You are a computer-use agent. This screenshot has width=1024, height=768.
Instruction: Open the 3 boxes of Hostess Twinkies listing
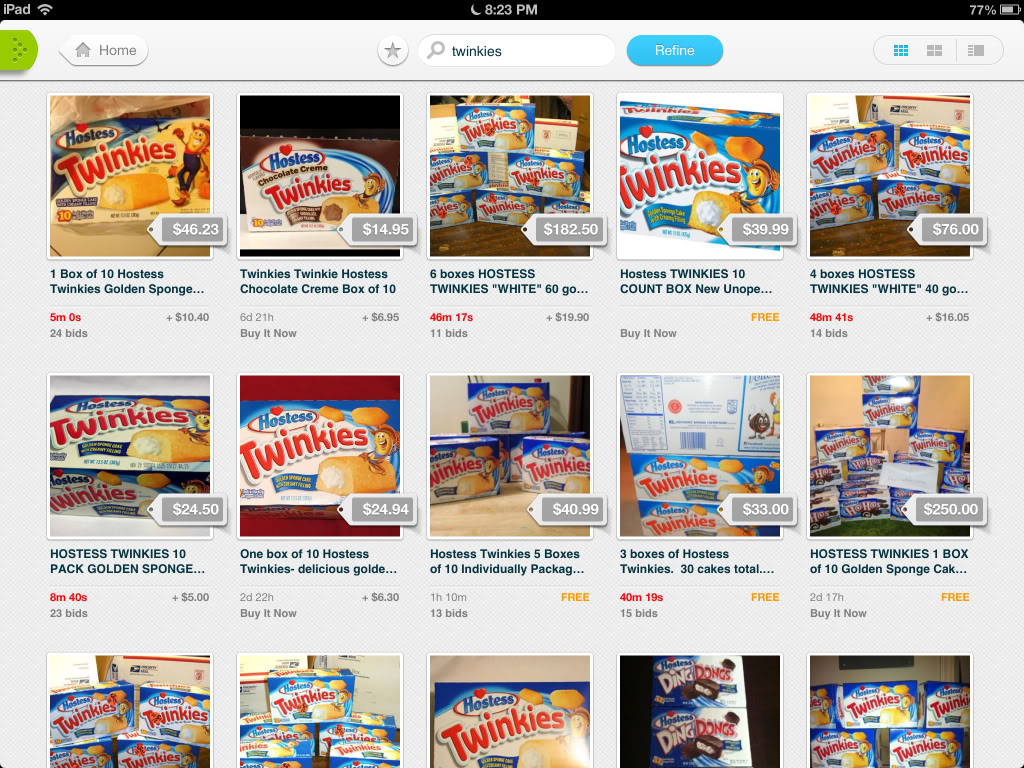[x=700, y=457]
